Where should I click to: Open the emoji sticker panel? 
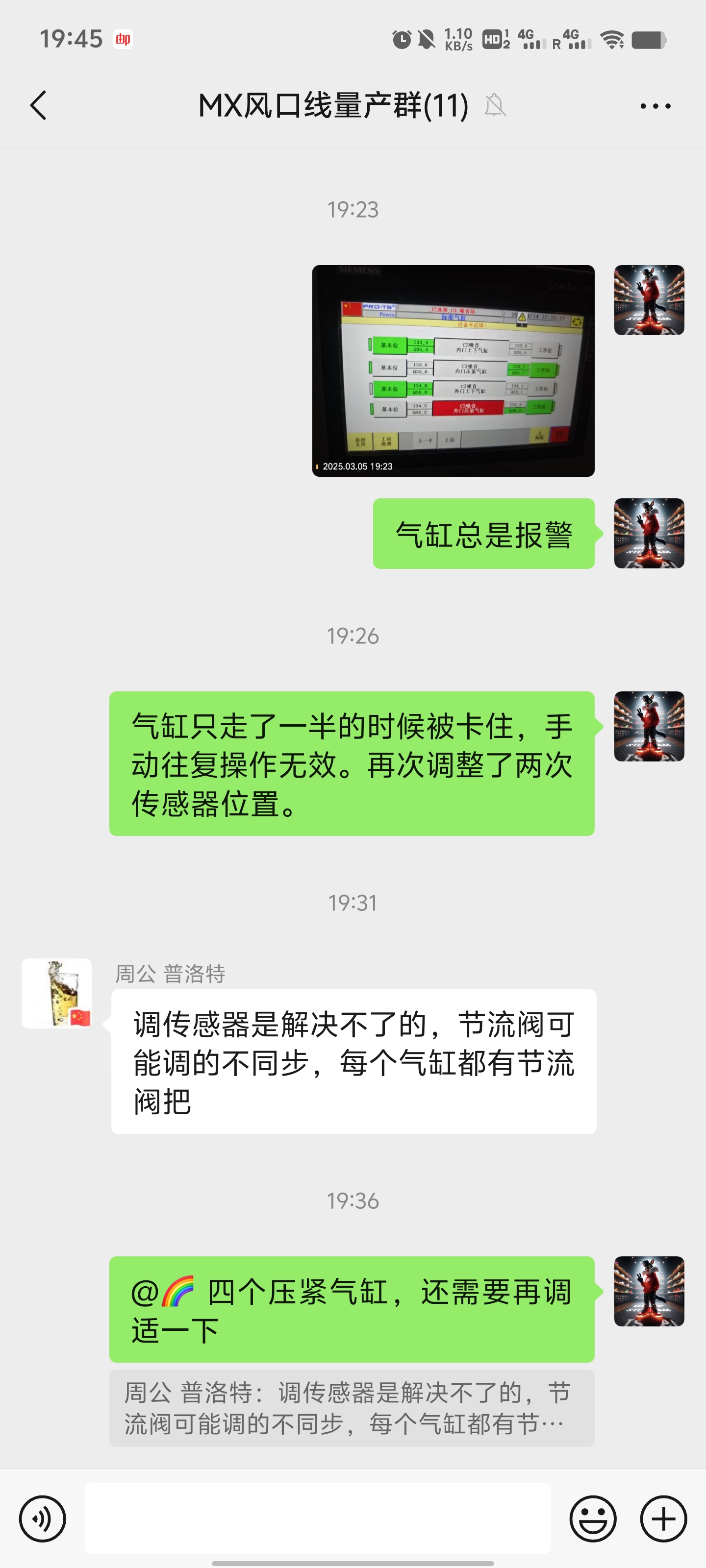(592, 1518)
